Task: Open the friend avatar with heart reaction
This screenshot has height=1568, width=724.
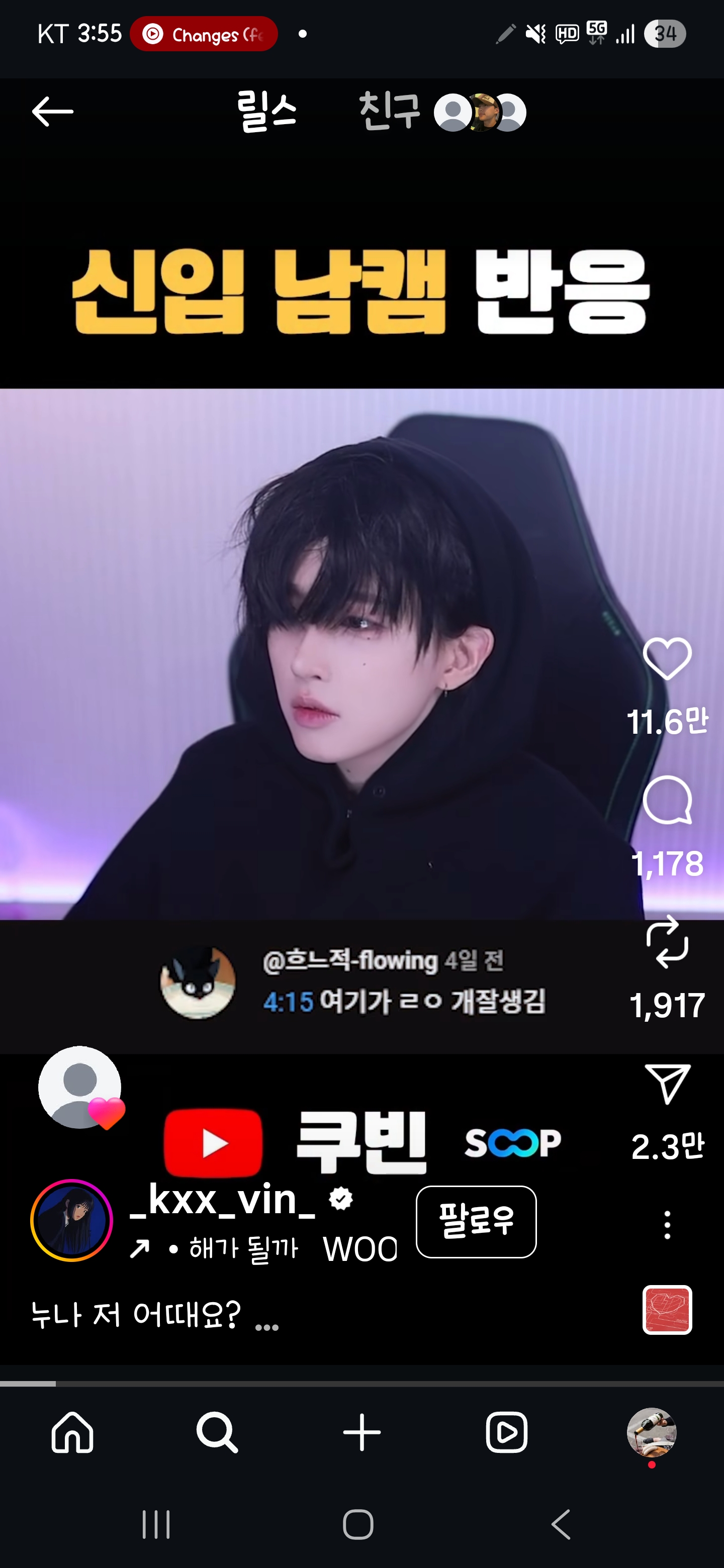Action: 80,1088
